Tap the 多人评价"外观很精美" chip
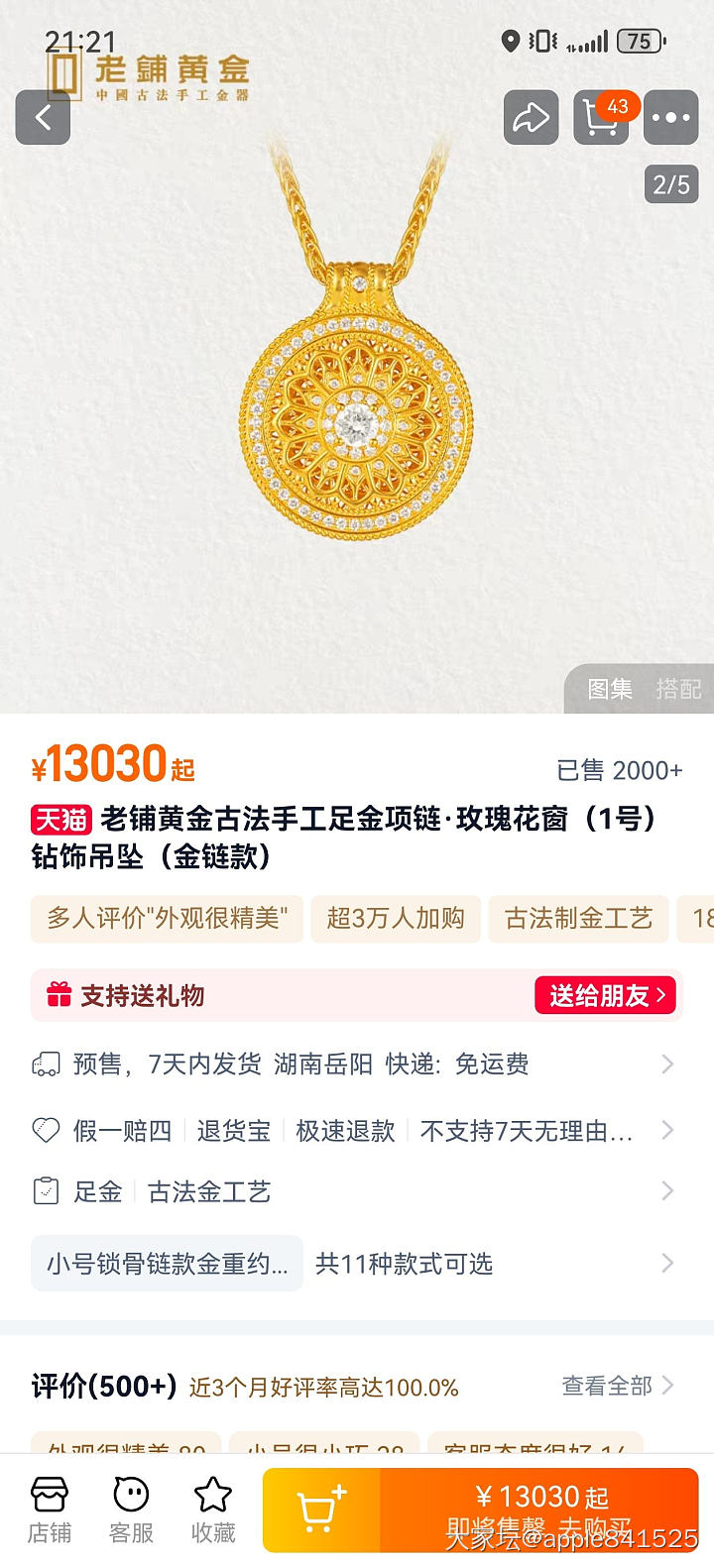 167,919
